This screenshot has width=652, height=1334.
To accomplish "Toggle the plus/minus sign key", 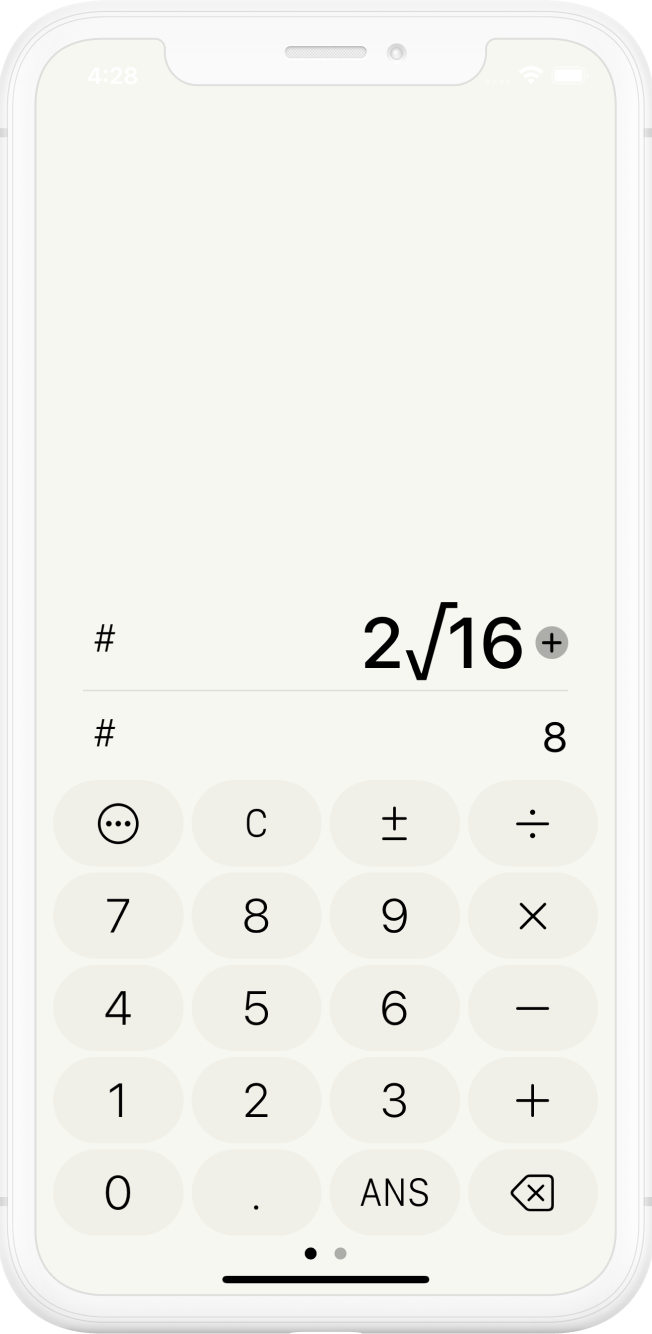I will [x=394, y=824].
